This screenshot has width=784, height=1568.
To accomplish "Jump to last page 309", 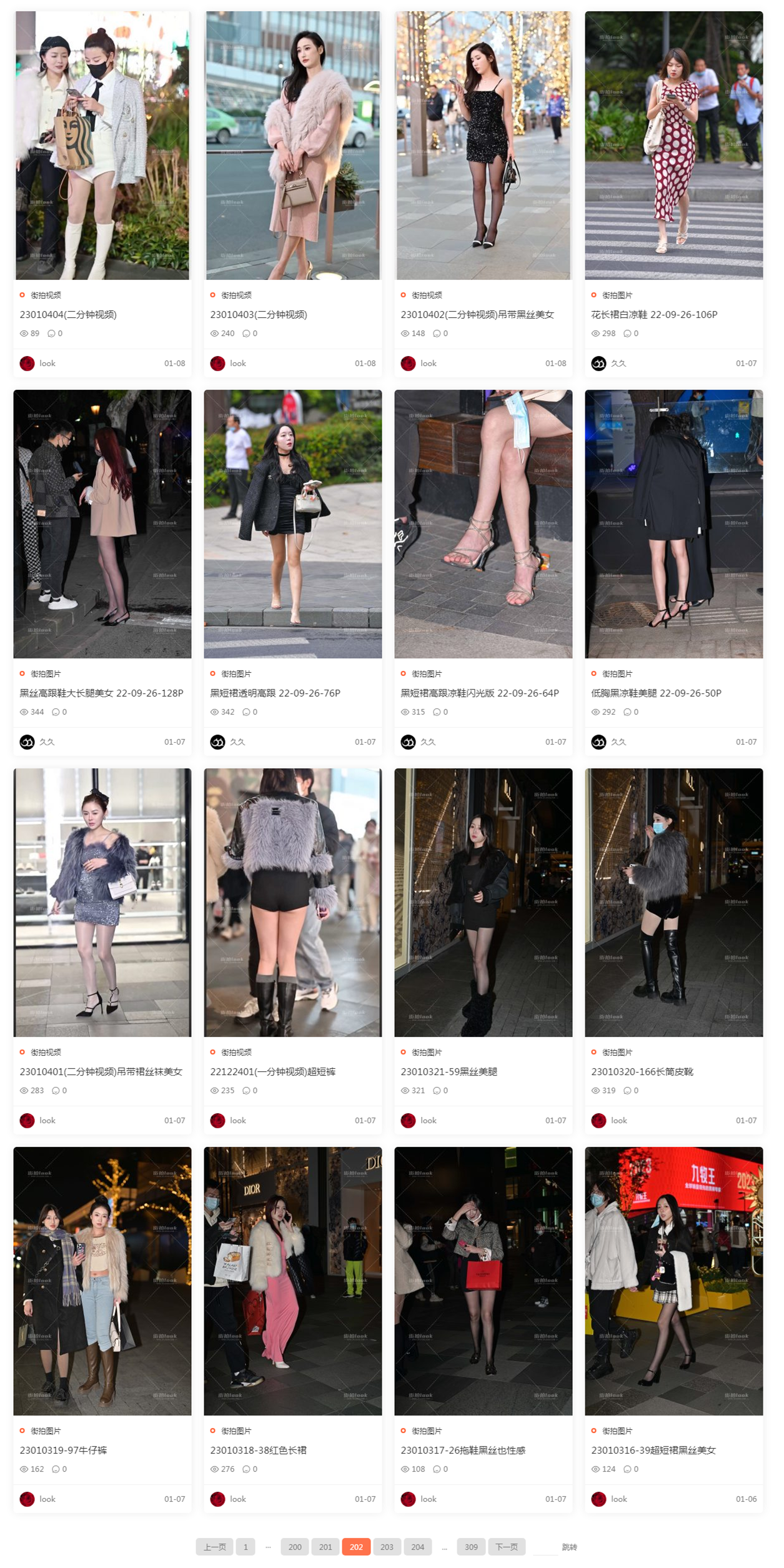I will point(471,1547).
